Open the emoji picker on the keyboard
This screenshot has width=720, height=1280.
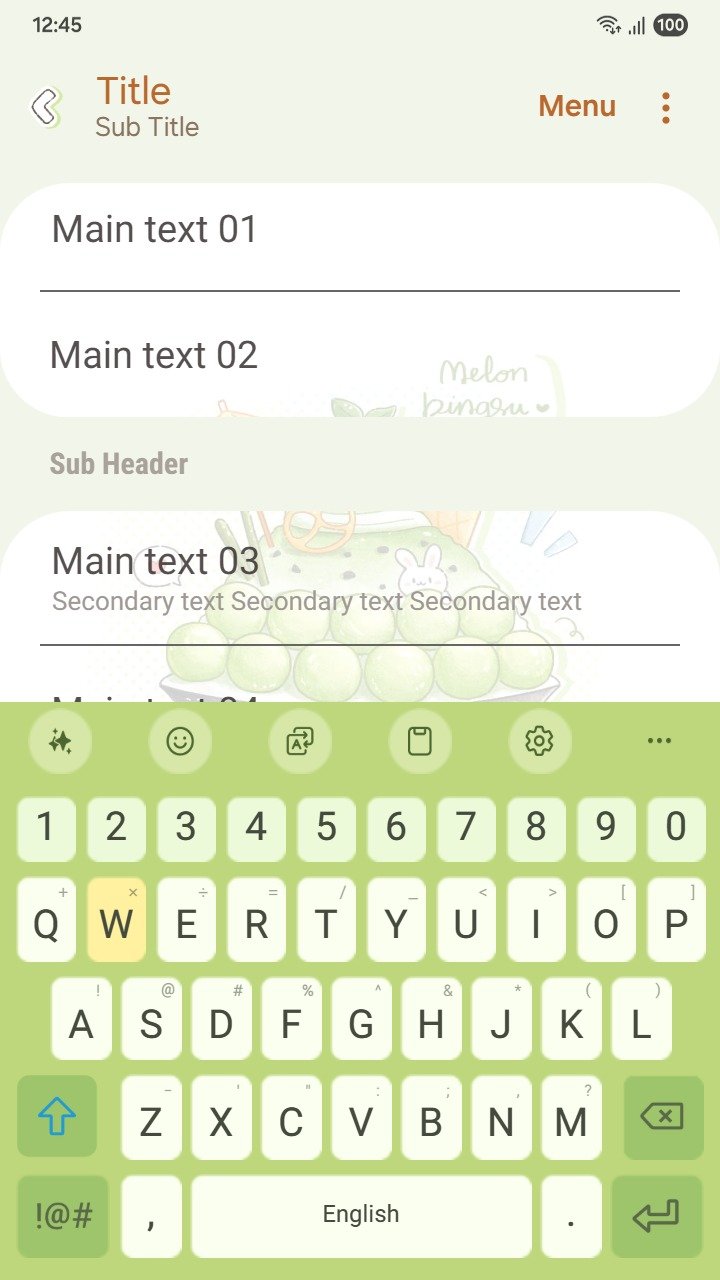click(180, 741)
